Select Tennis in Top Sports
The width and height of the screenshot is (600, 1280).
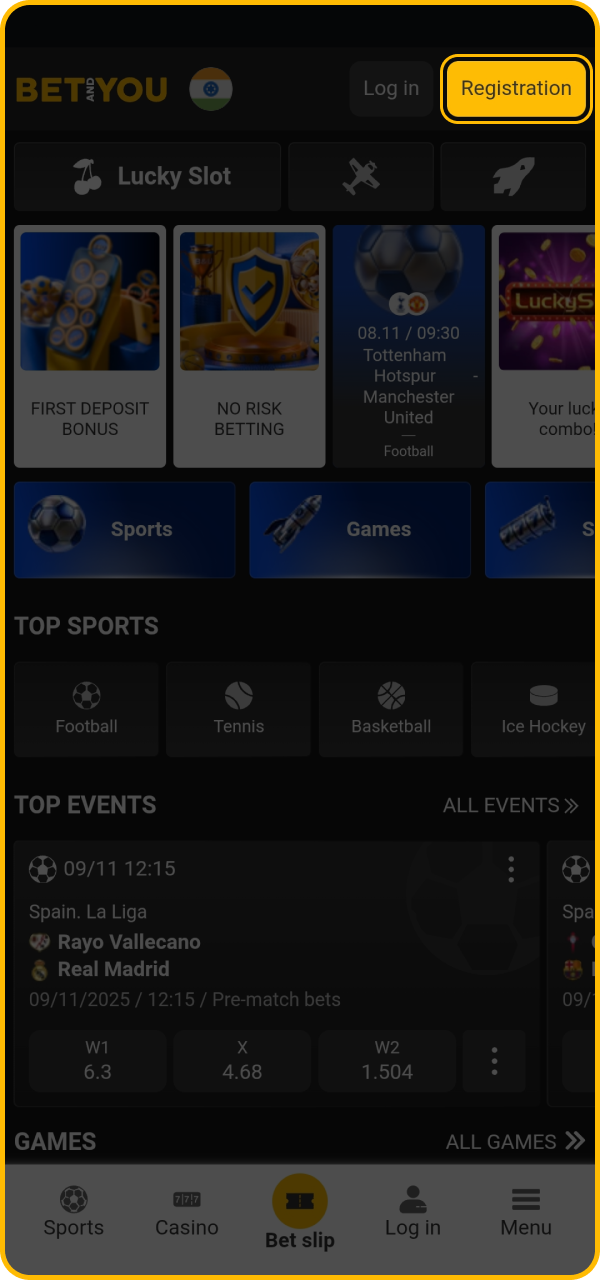[x=239, y=709]
